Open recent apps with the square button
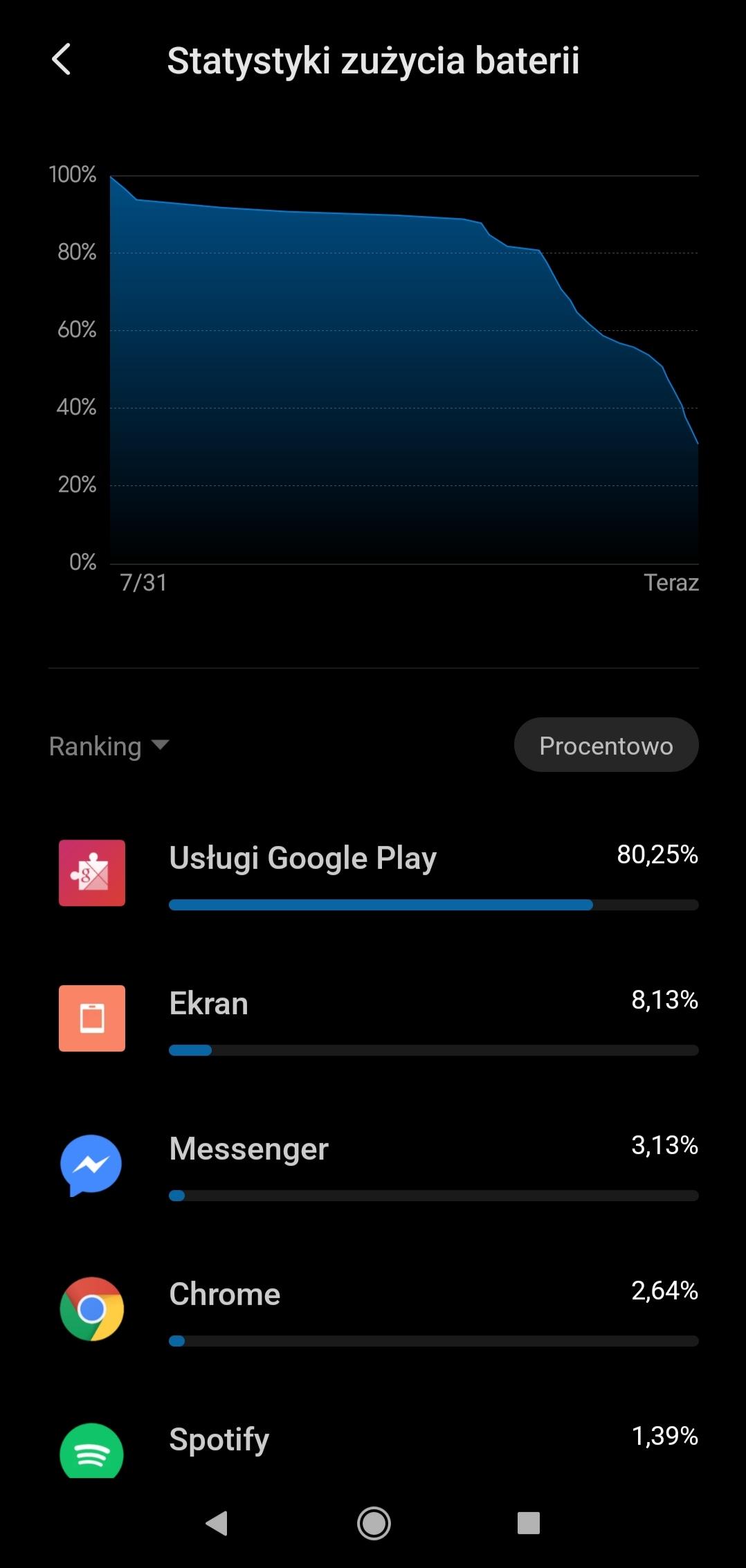746x1568 pixels. coord(528,1523)
